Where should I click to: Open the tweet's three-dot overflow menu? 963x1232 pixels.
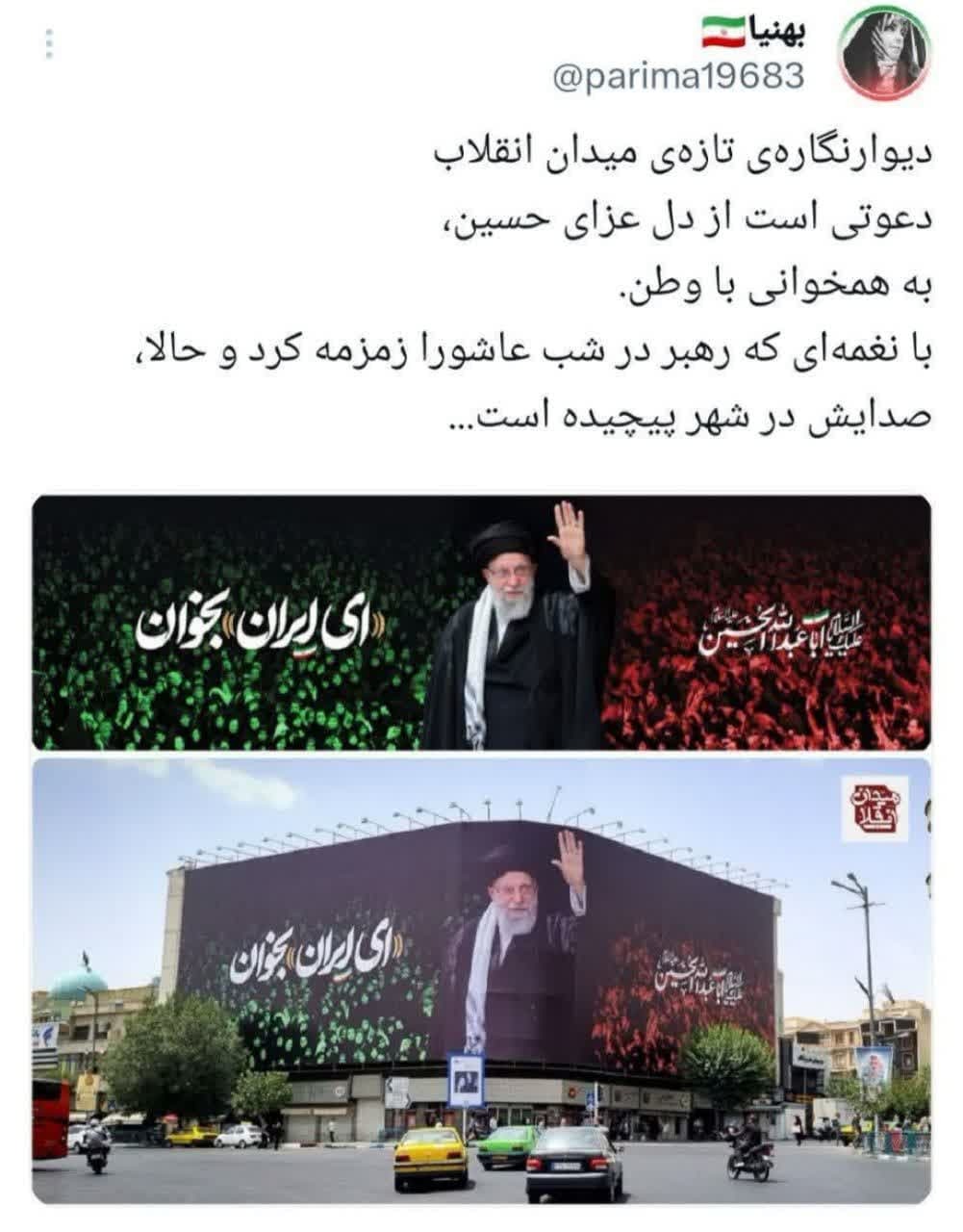49,43
